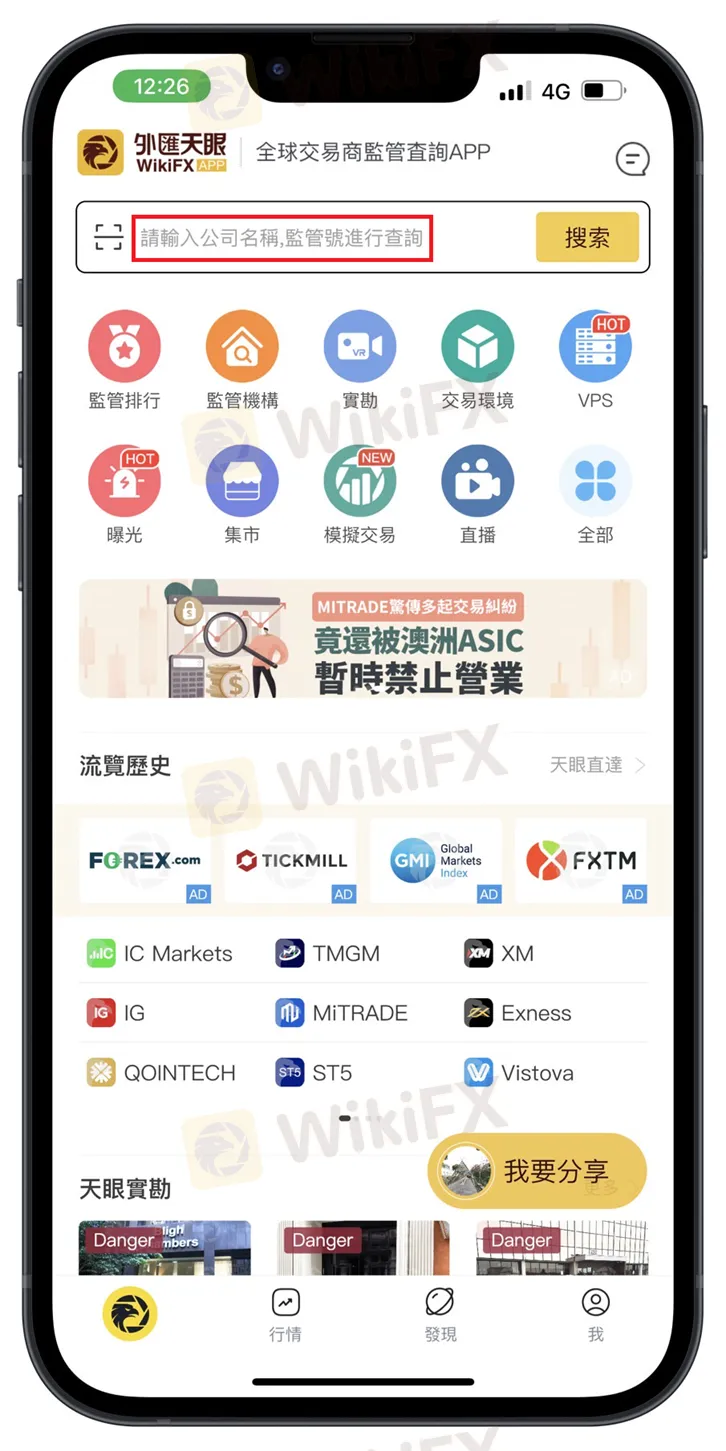Open 監管機構 regulators
Image resolution: width=726 pixels, height=1451 pixels.
[x=242, y=360]
